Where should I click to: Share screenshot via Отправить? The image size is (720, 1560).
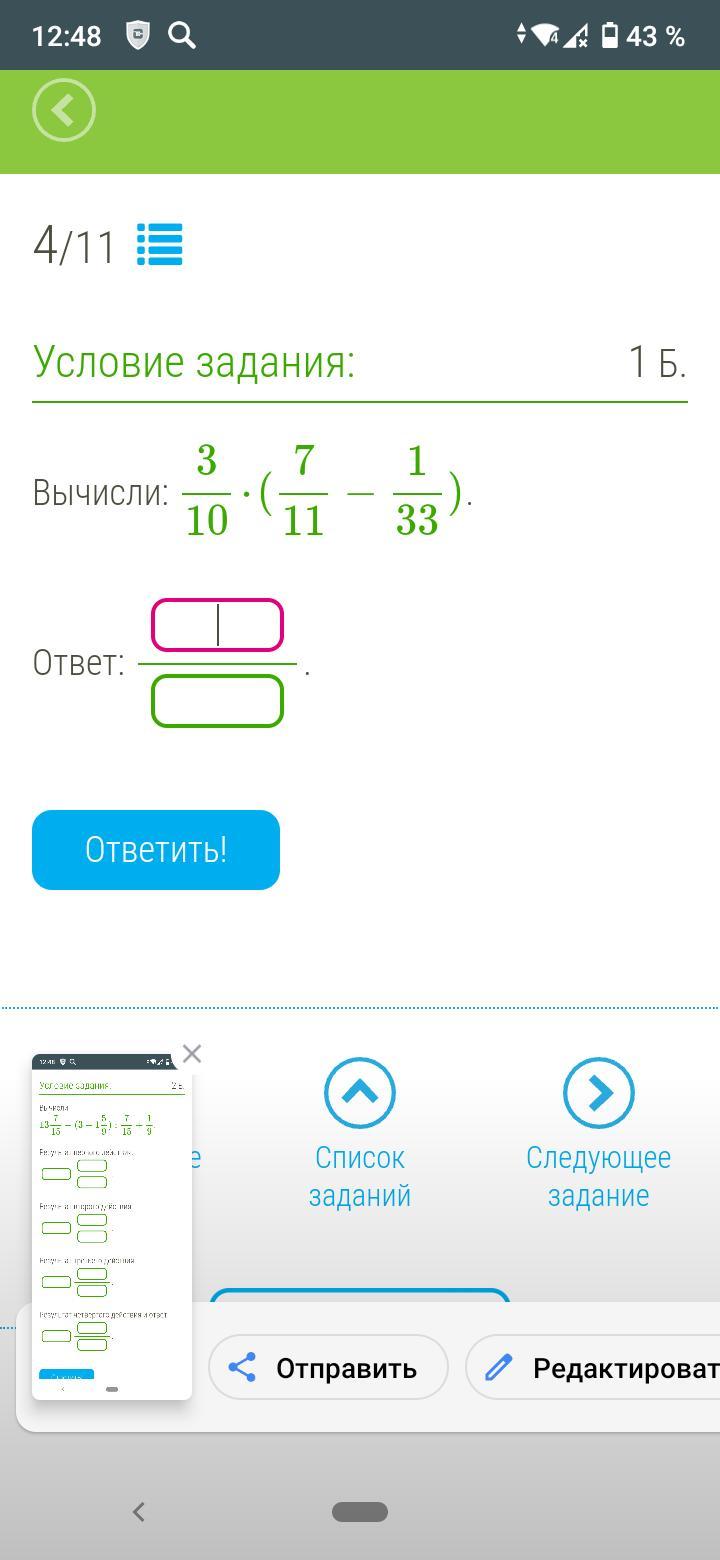[x=328, y=1367]
